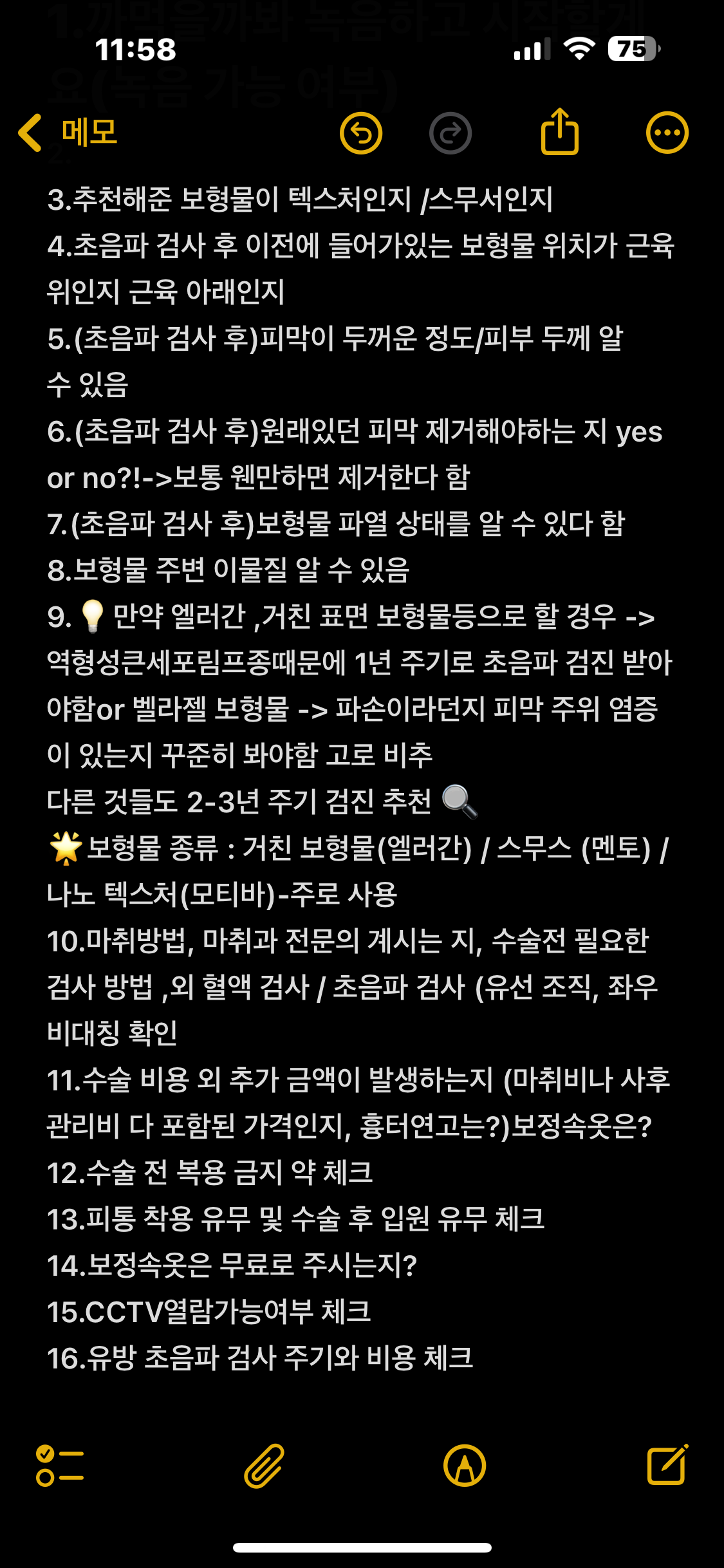Add a checklist to the note
The height and width of the screenshot is (1568, 724).
tap(60, 1466)
